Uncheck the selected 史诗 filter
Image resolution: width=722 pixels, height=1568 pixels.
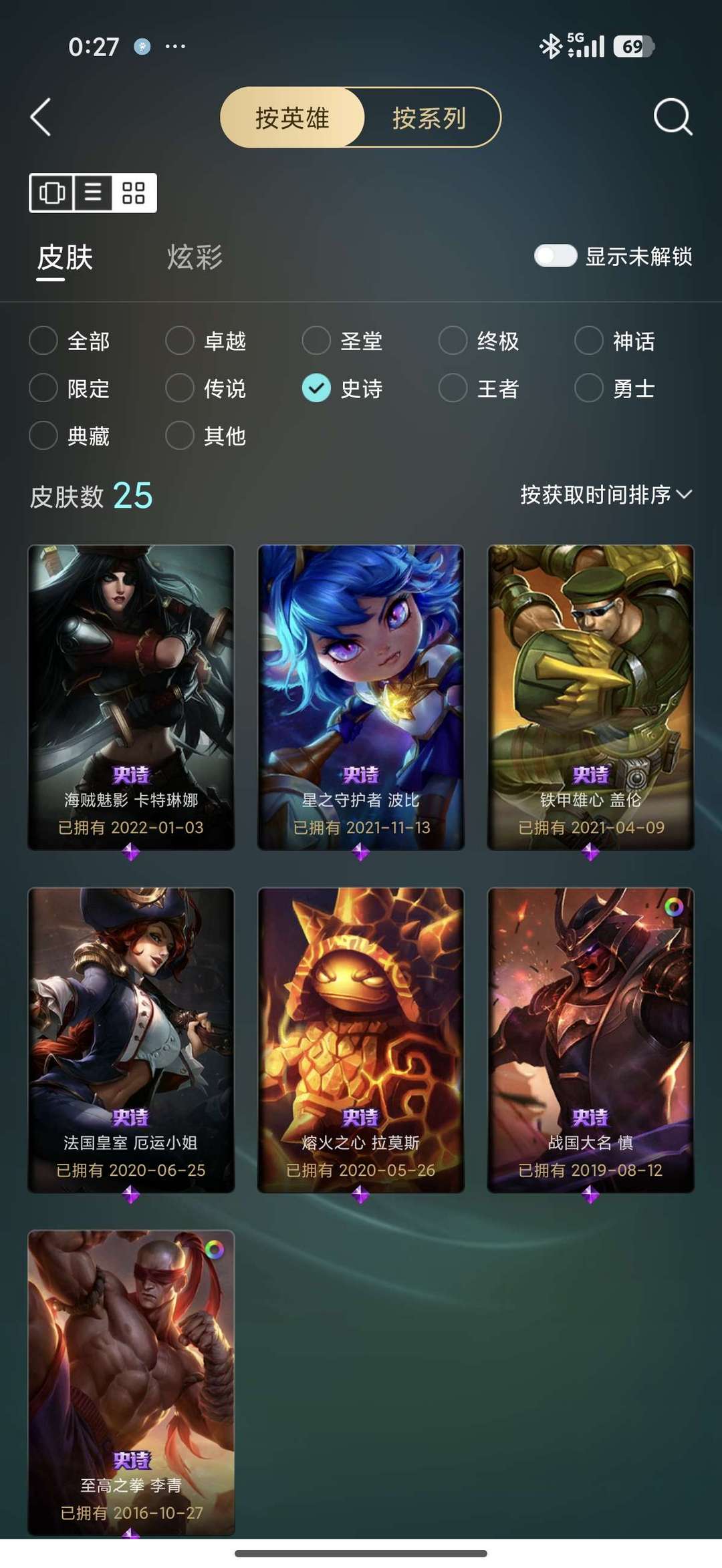coord(317,388)
